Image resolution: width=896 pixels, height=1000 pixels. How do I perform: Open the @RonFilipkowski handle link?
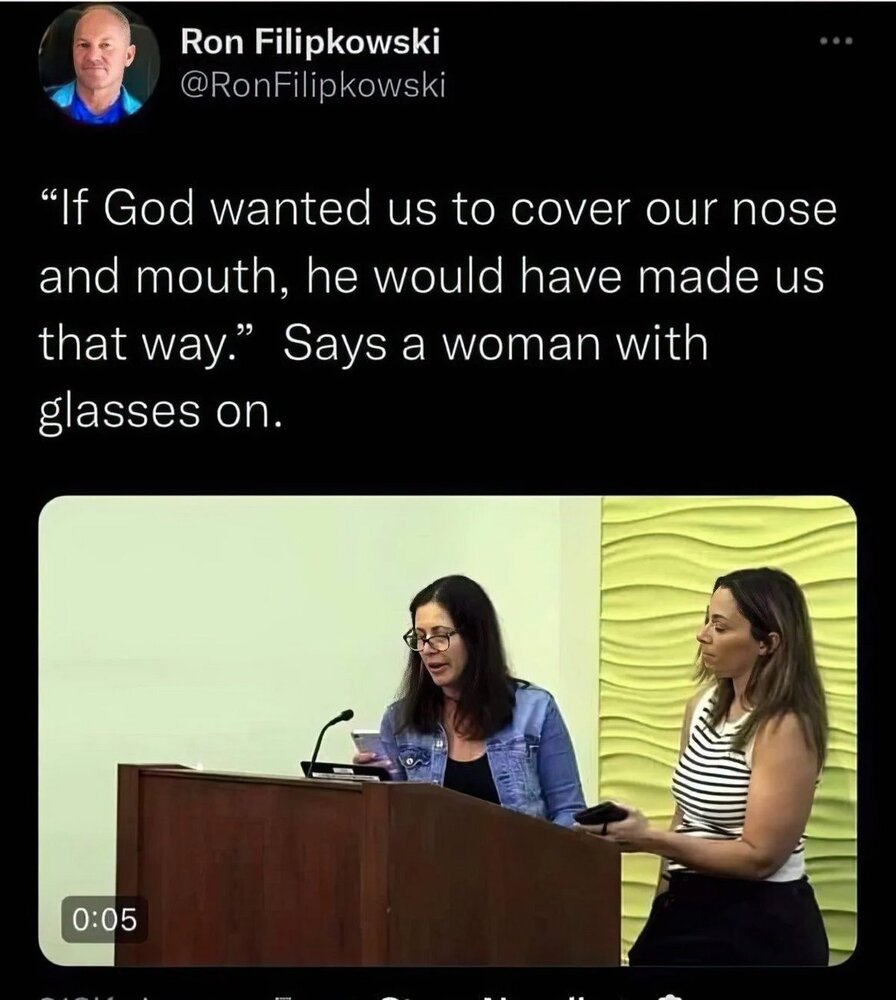[x=311, y=87]
